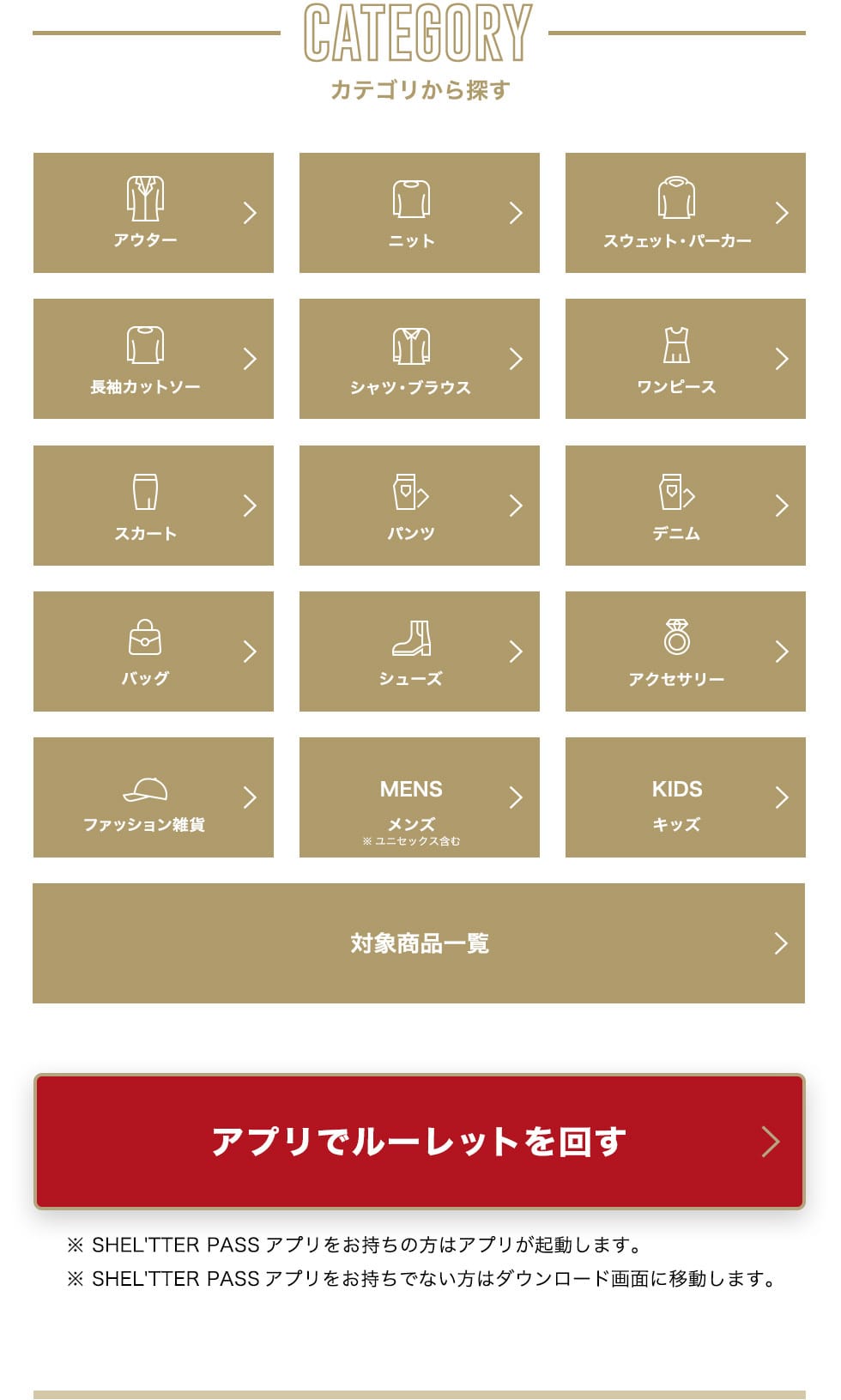This screenshot has width=841, height=1400.
Task: Select スウェット・パーカー category
Action: coord(685,213)
